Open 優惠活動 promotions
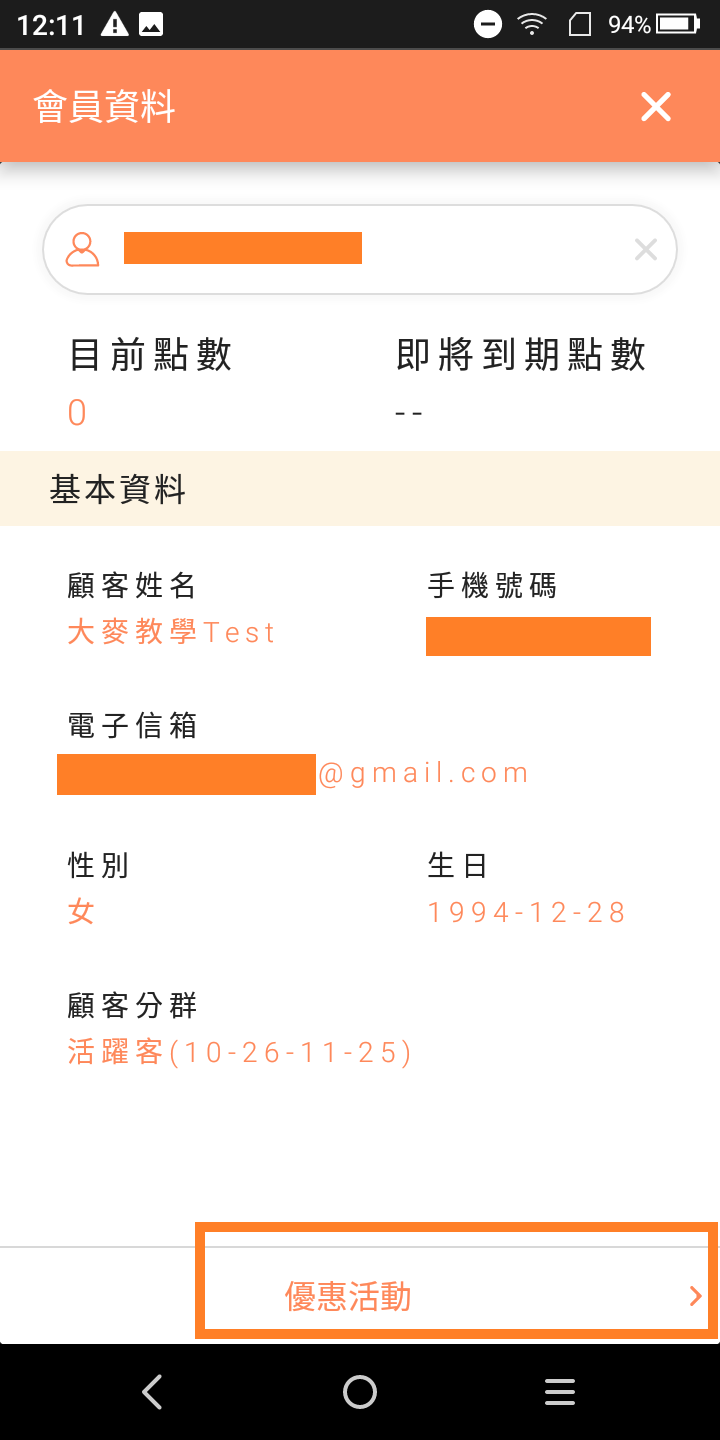 pos(456,1296)
